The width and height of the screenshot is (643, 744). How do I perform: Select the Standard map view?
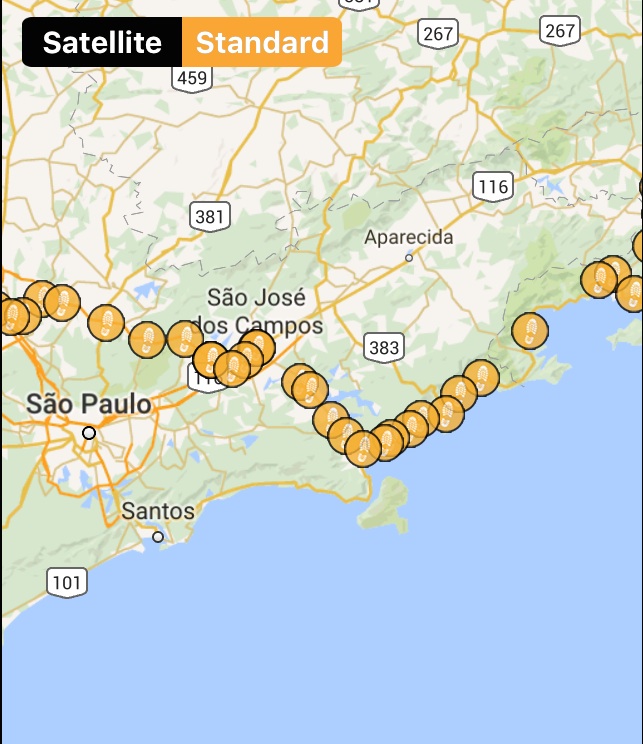(x=262, y=43)
